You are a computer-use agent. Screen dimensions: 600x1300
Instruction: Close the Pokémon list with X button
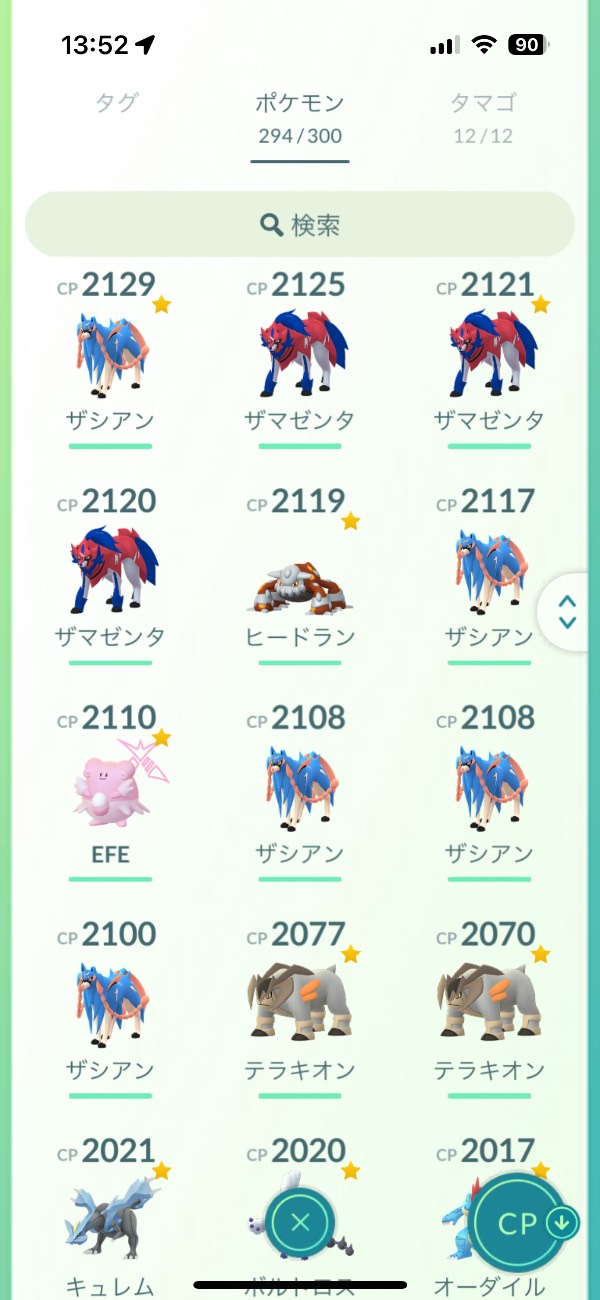pyautogui.click(x=300, y=1221)
